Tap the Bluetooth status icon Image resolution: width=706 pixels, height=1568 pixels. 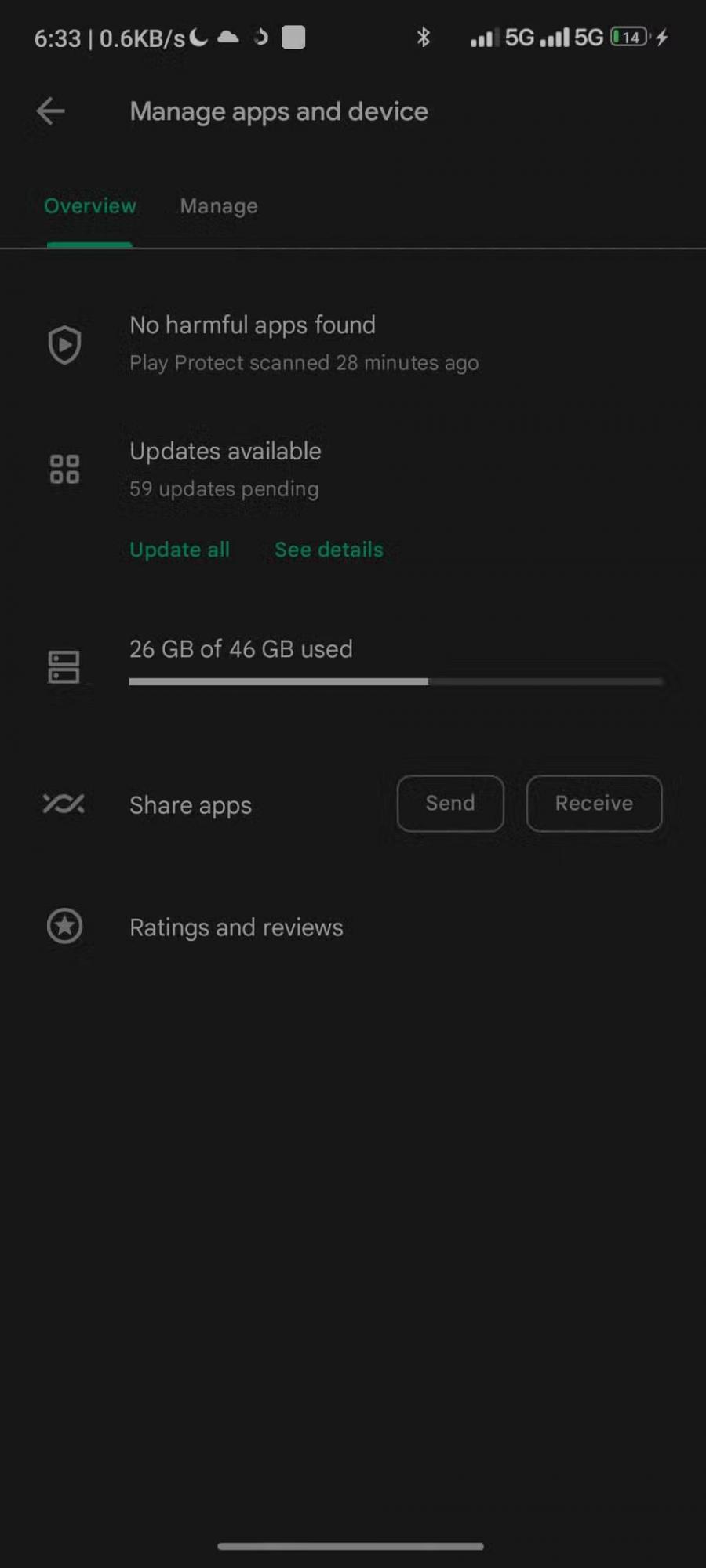click(424, 38)
